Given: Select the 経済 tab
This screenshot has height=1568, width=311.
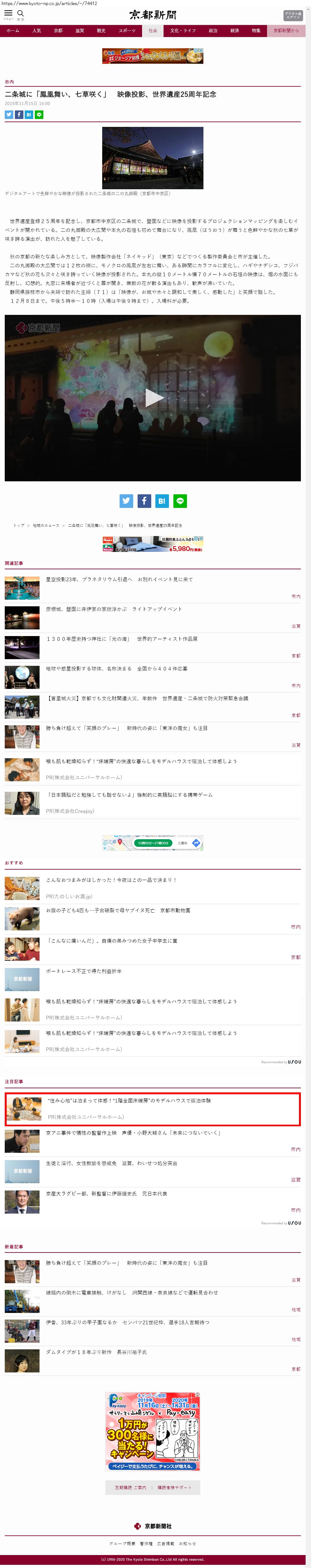Looking at the screenshot, I should [x=234, y=30].
